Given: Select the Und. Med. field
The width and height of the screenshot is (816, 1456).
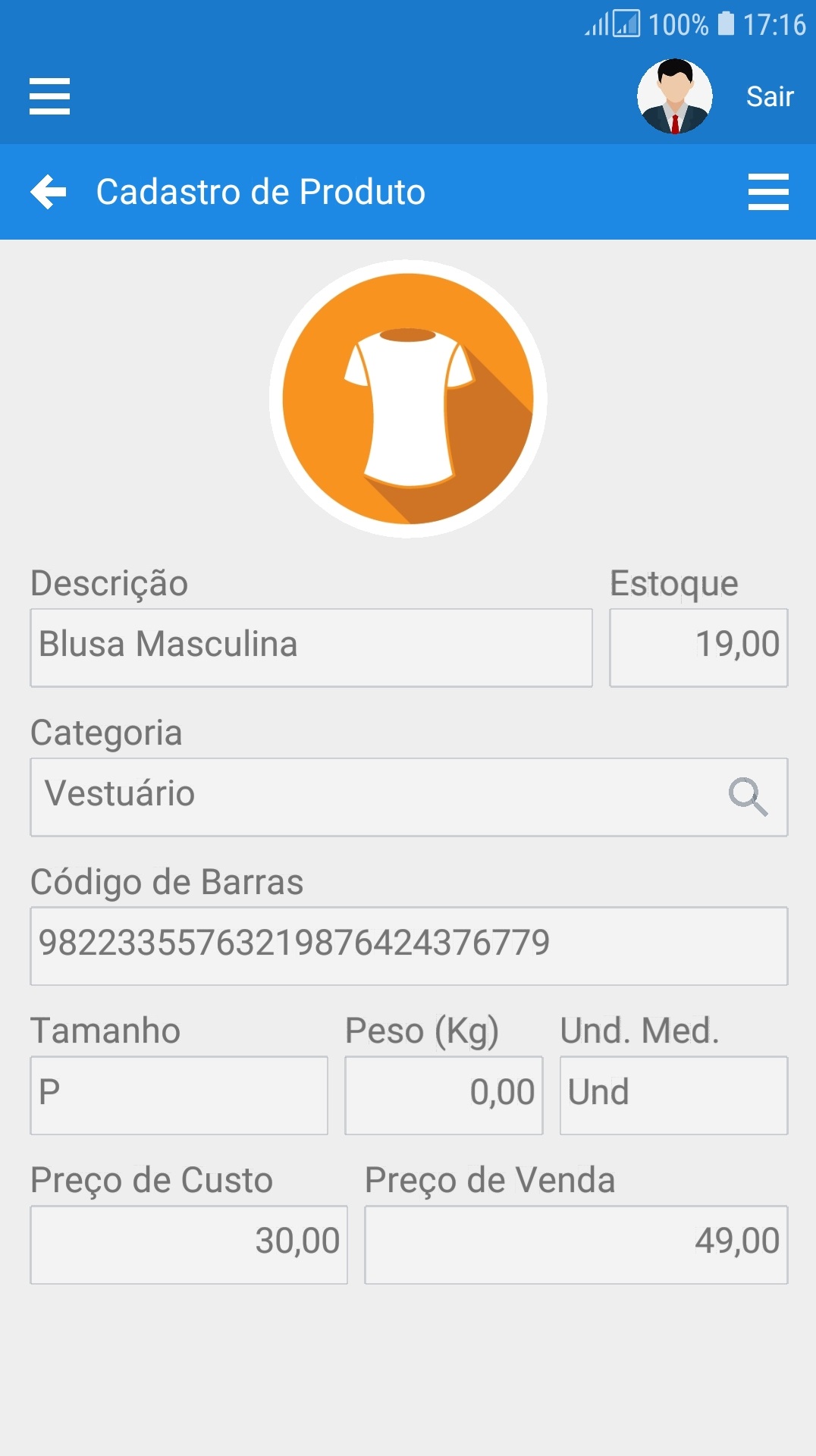Looking at the screenshot, I should (673, 1095).
